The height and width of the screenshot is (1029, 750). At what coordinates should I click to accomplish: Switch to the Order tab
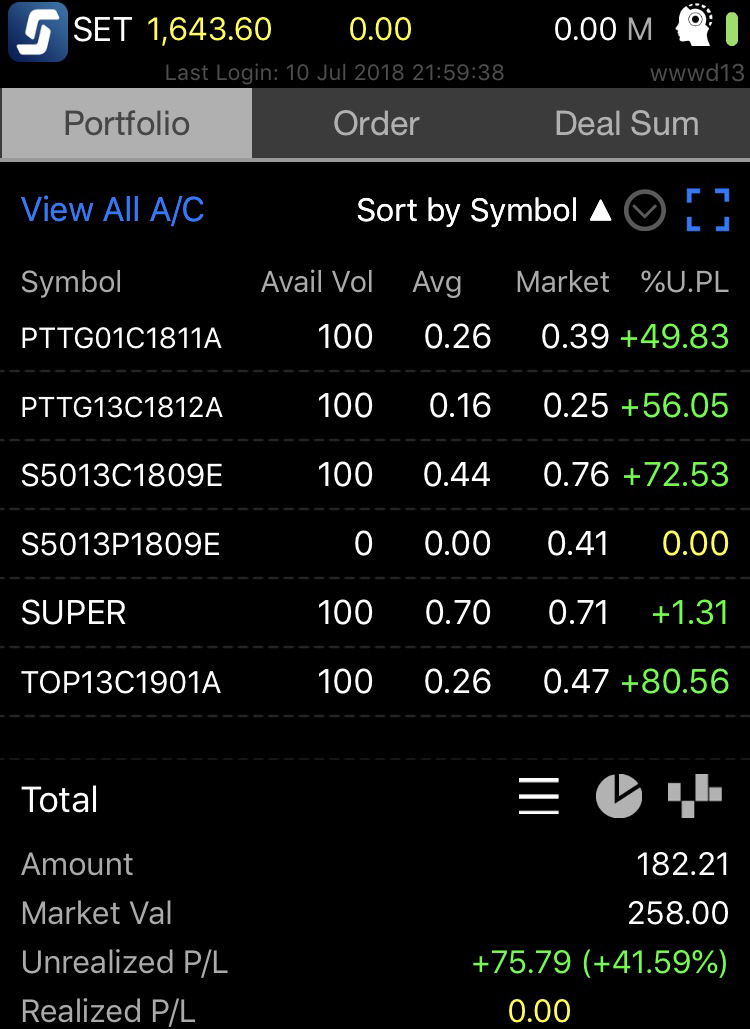point(377,123)
